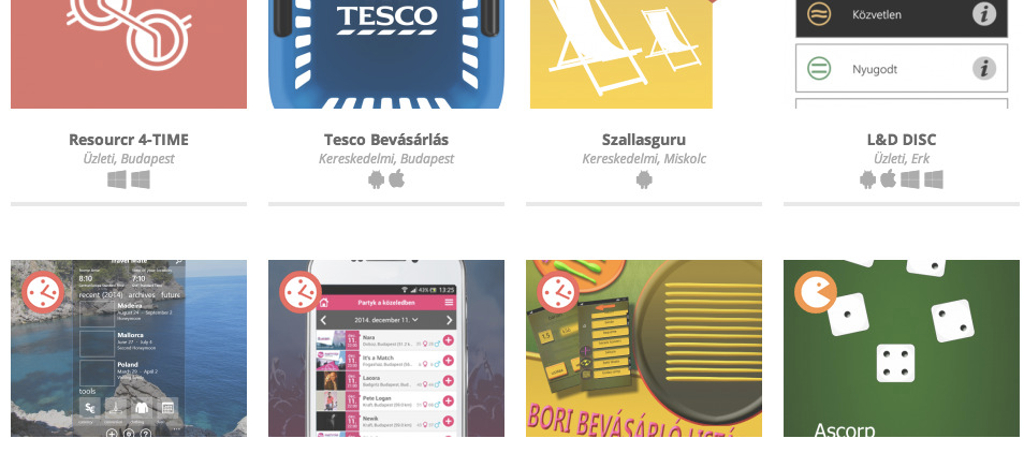Open the Ascorp dice app tile
The width and height of the screenshot is (1024, 450).
click(901, 348)
